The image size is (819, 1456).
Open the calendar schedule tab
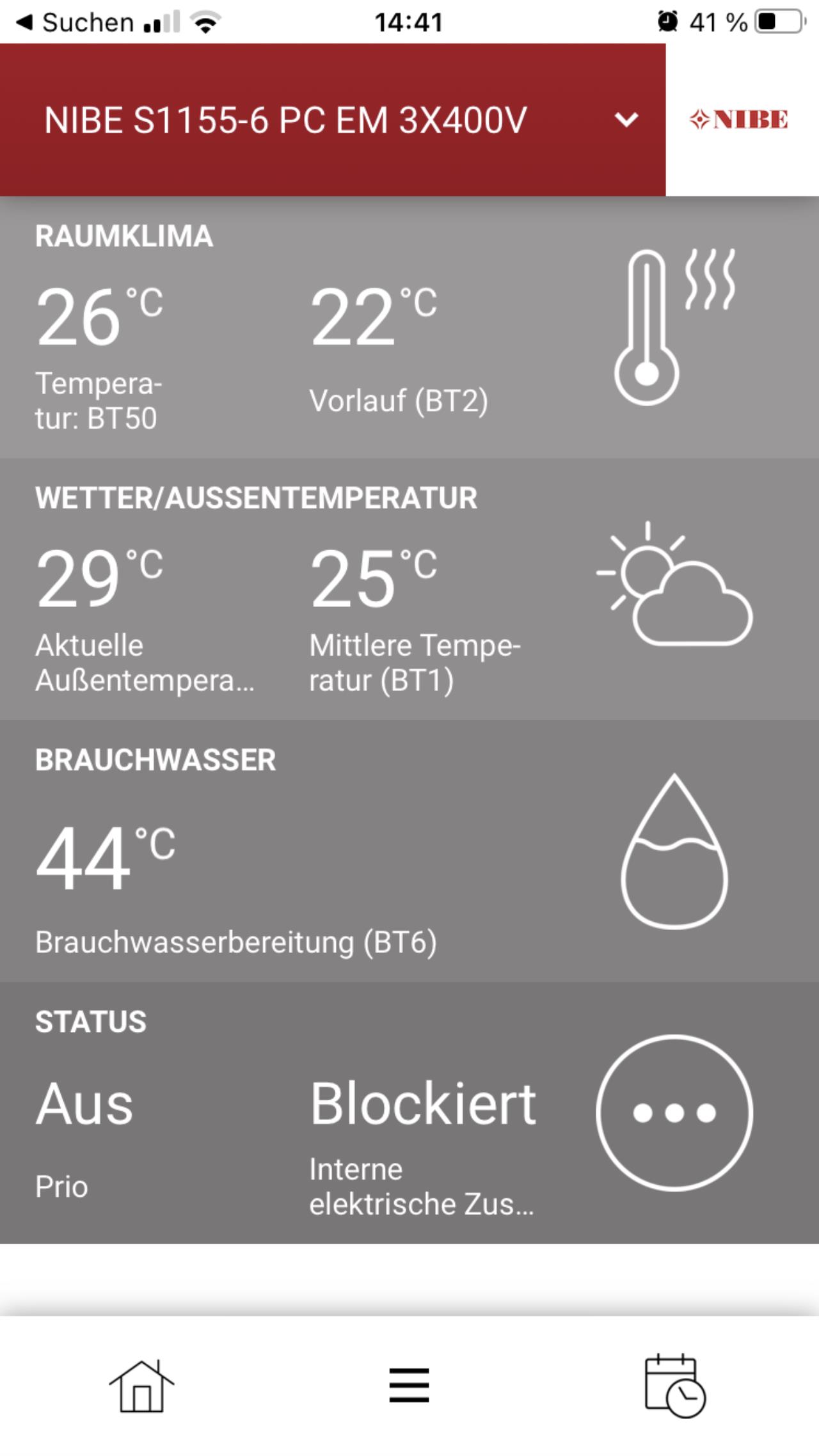(x=674, y=1386)
